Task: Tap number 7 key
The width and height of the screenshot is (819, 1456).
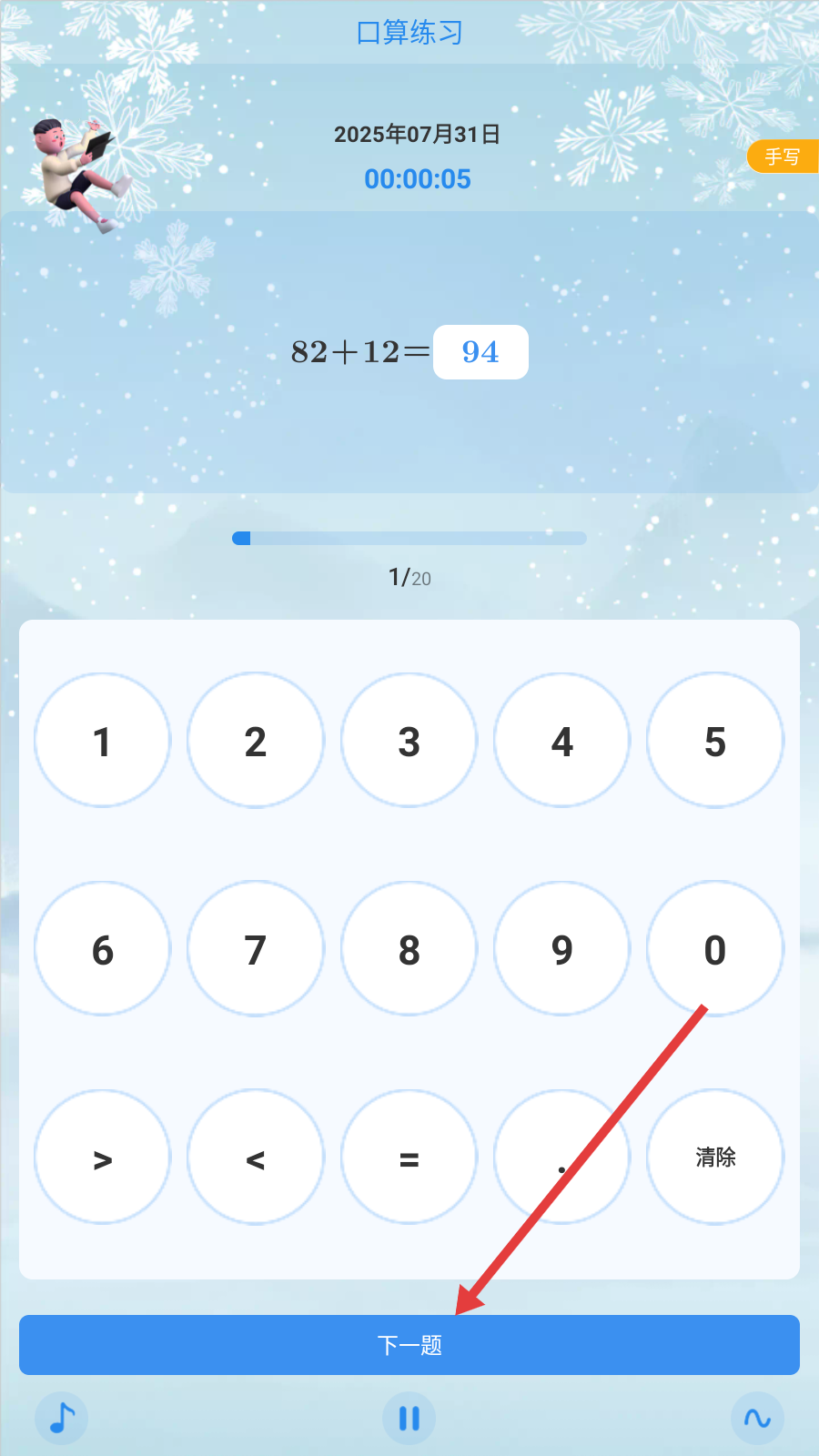Action: [256, 949]
